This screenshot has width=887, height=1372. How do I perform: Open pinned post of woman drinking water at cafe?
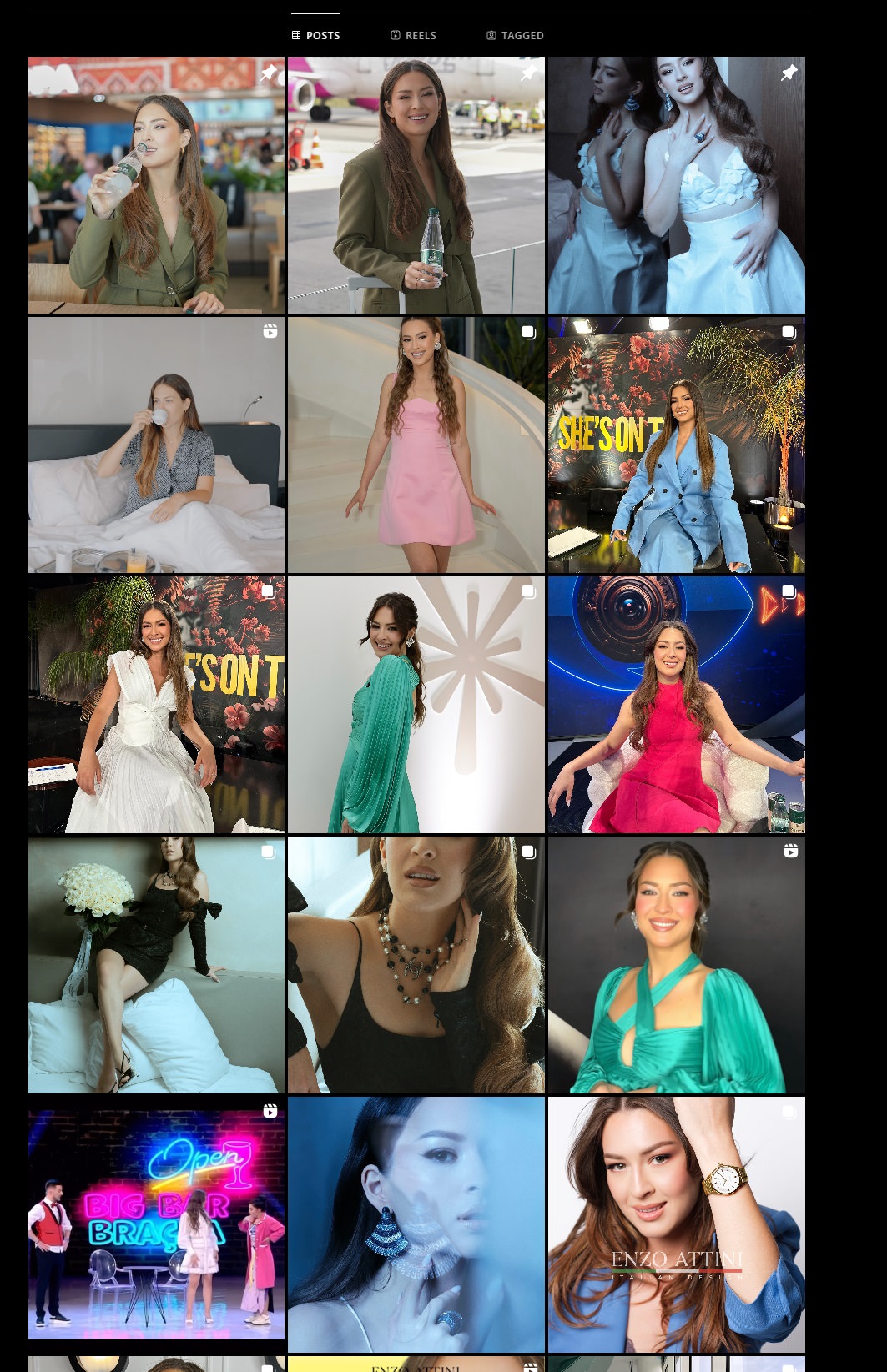pyautogui.click(x=156, y=185)
